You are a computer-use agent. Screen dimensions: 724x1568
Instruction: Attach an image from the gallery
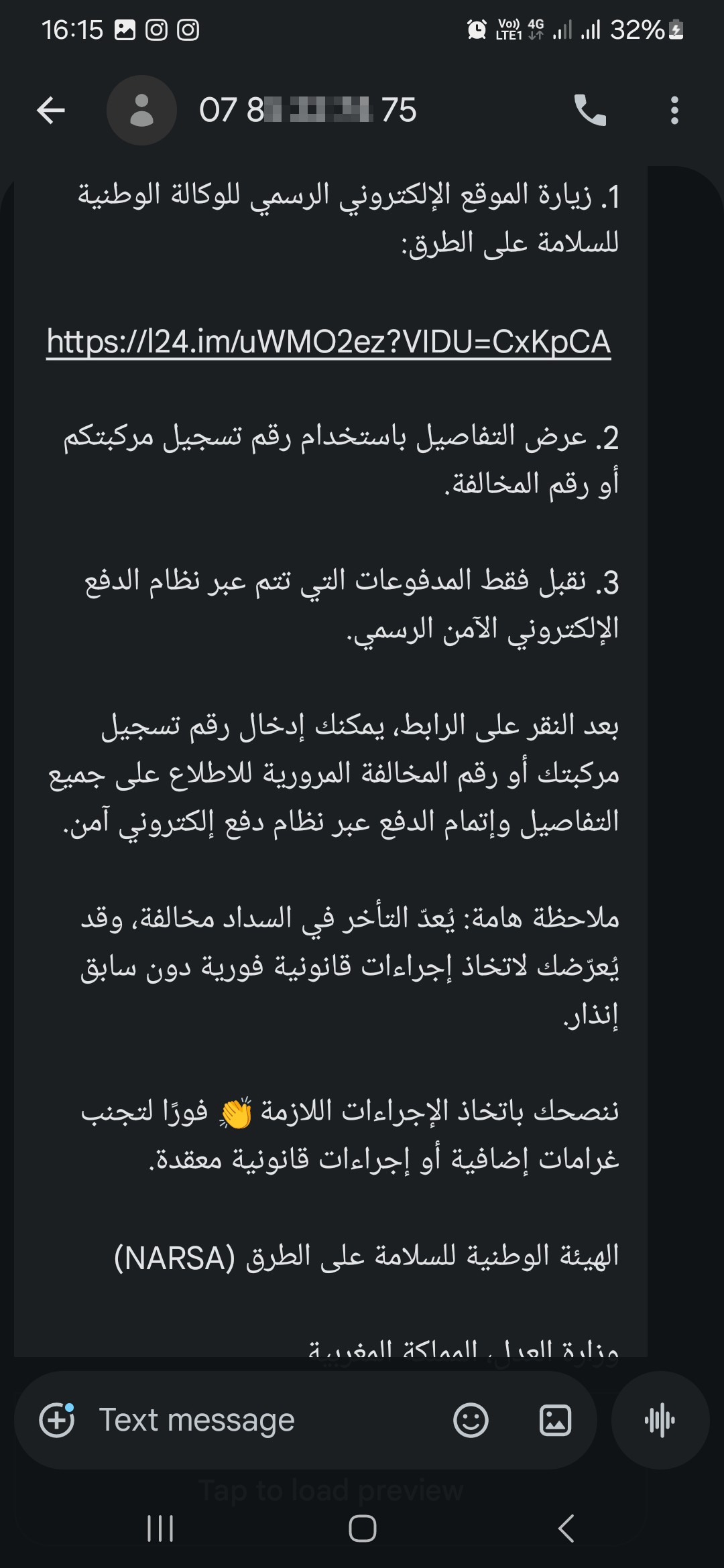point(556,1420)
